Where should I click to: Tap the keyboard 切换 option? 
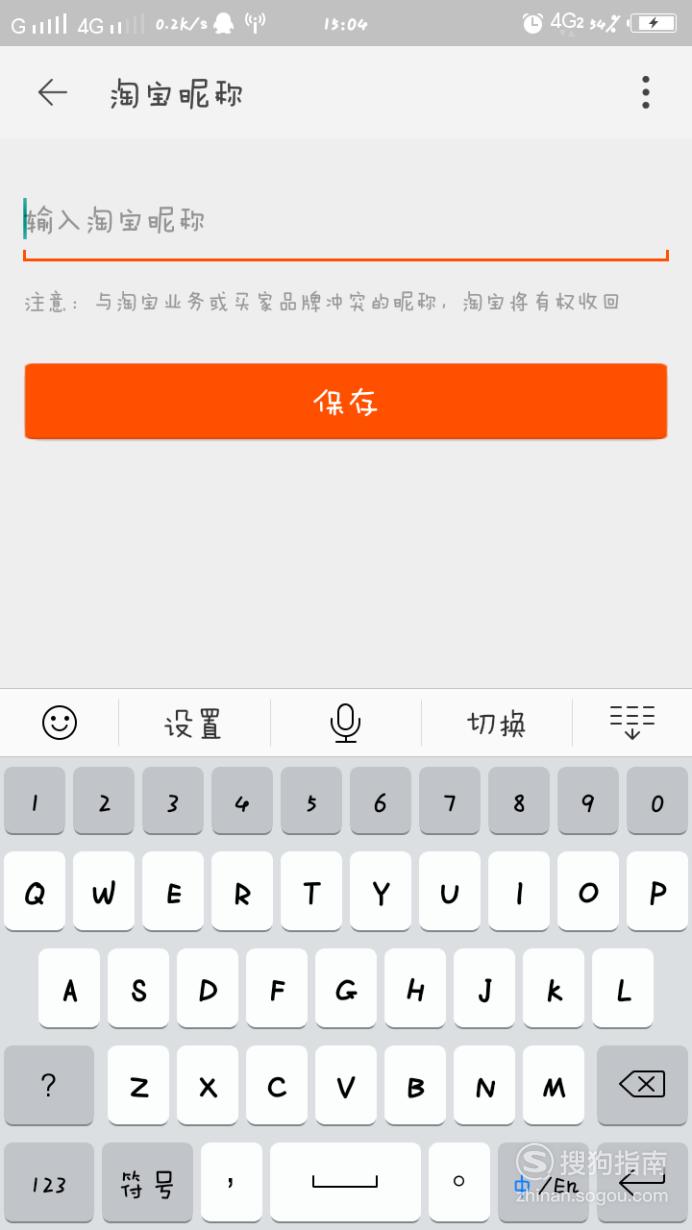[496, 723]
